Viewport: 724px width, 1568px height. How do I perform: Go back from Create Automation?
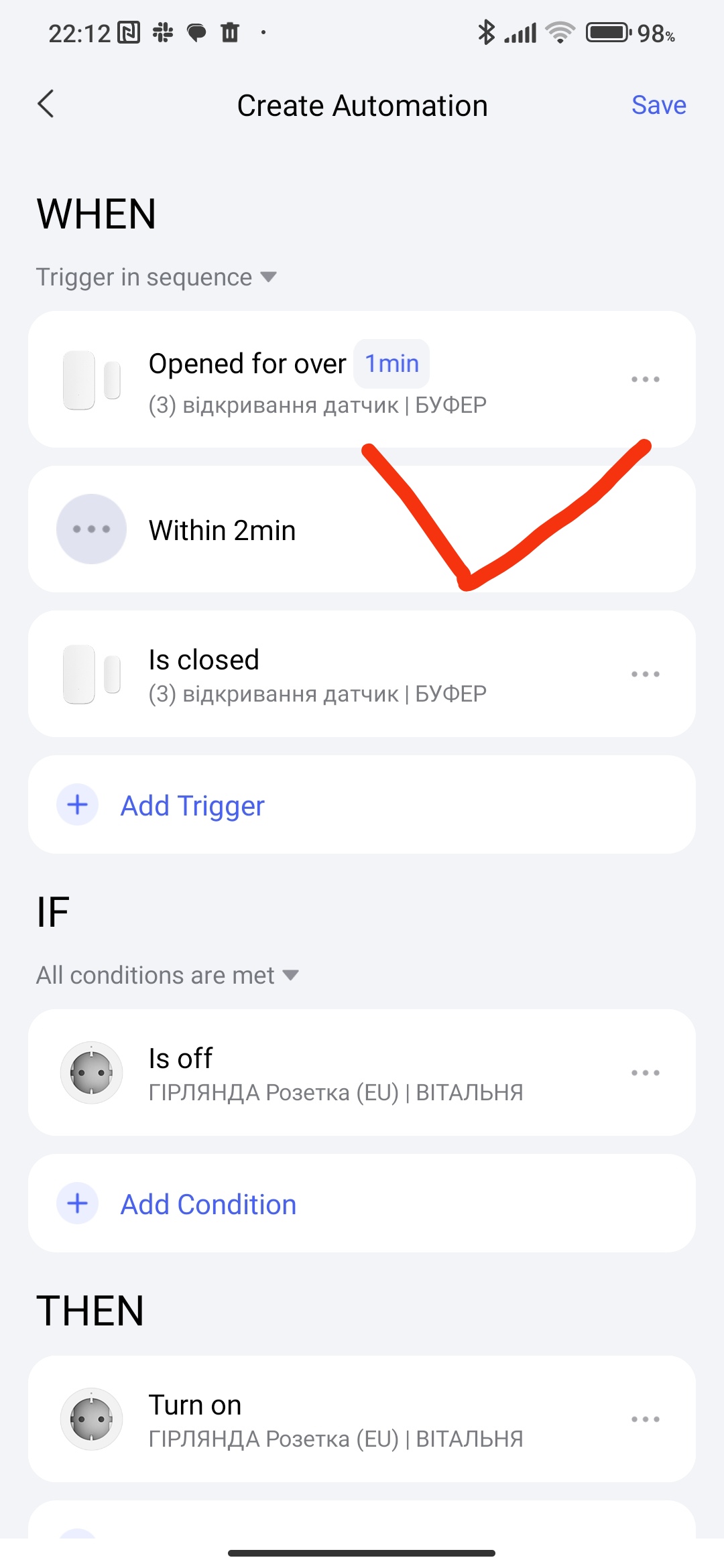pyautogui.click(x=46, y=105)
